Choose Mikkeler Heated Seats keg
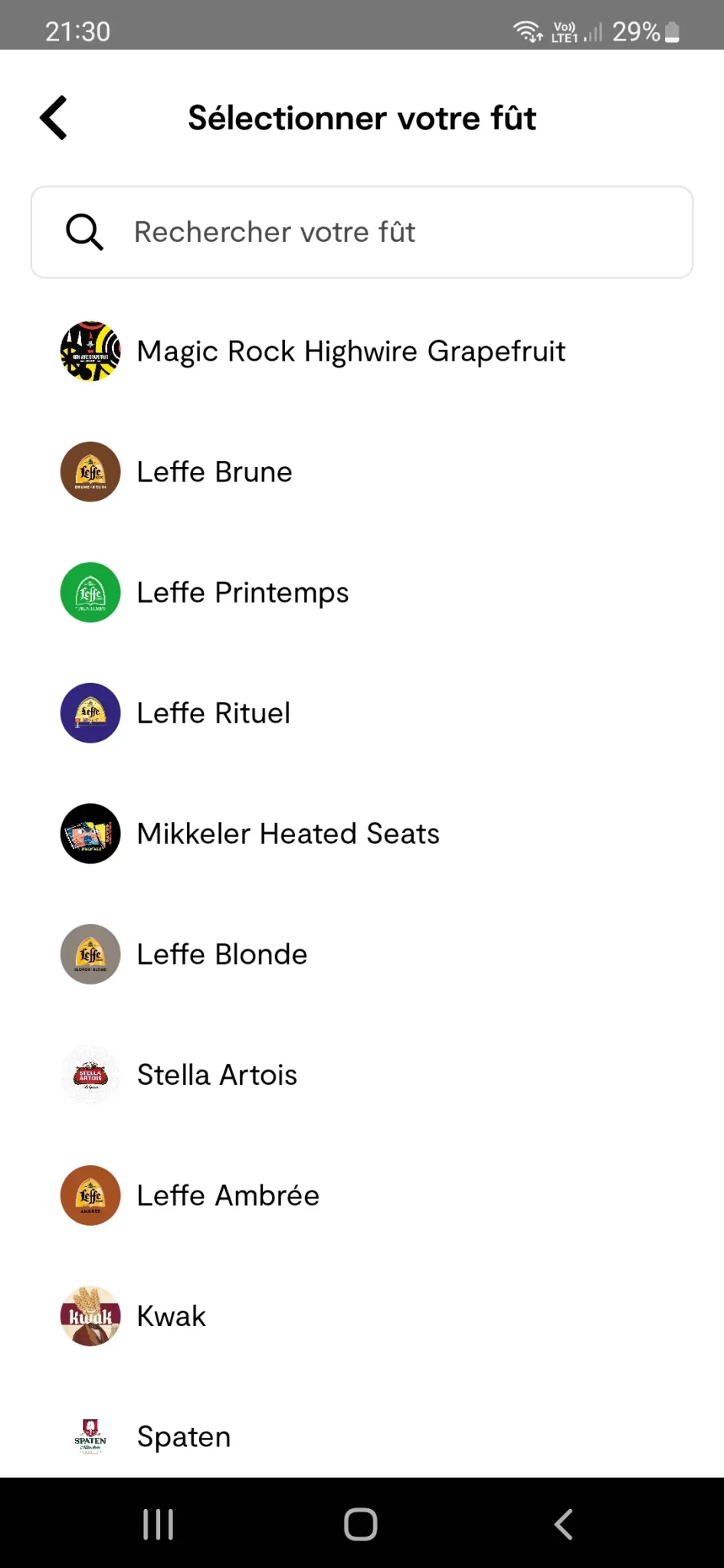This screenshot has height=1568, width=724. (x=288, y=834)
